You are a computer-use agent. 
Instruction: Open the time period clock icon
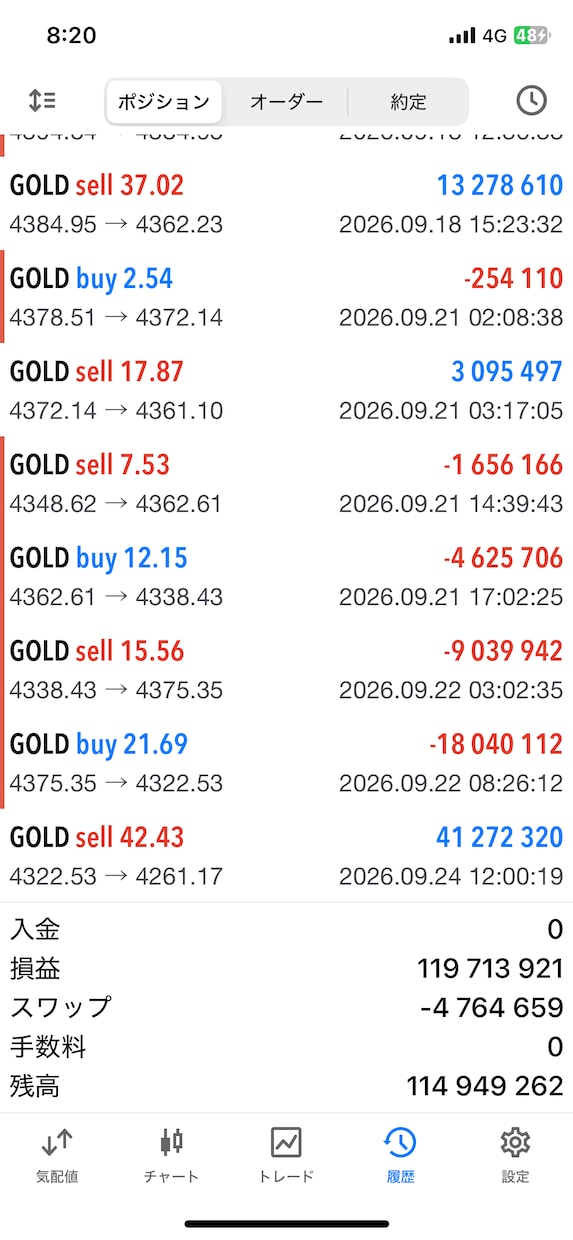[531, 100]
